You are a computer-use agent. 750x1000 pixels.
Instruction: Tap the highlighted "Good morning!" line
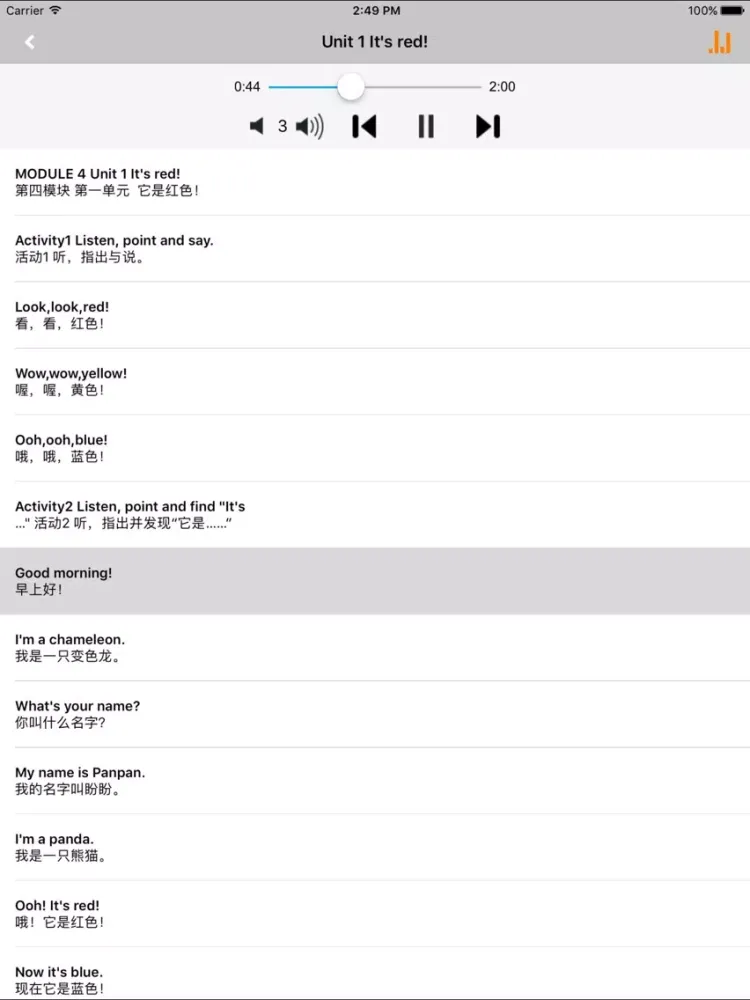point(375,581)
